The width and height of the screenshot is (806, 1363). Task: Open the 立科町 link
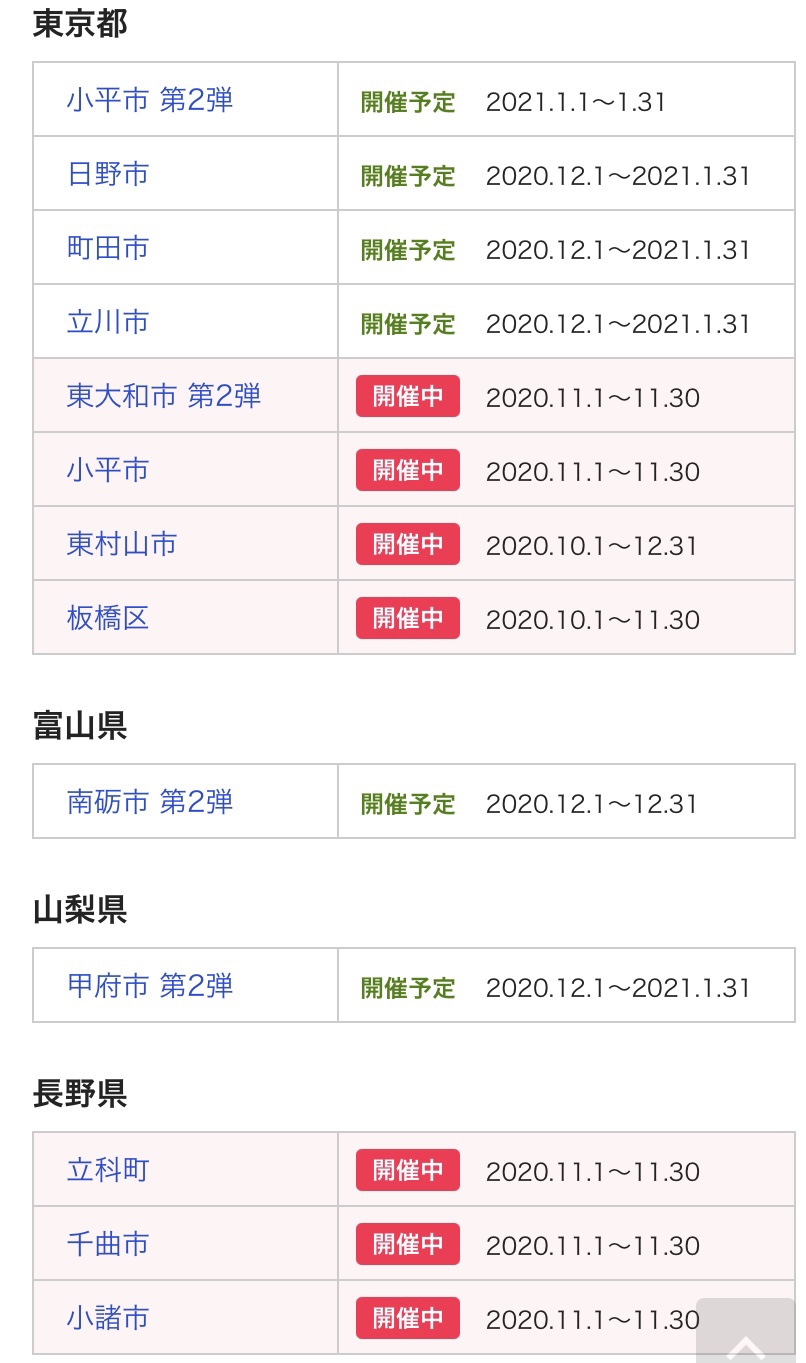click(108, 1170)
